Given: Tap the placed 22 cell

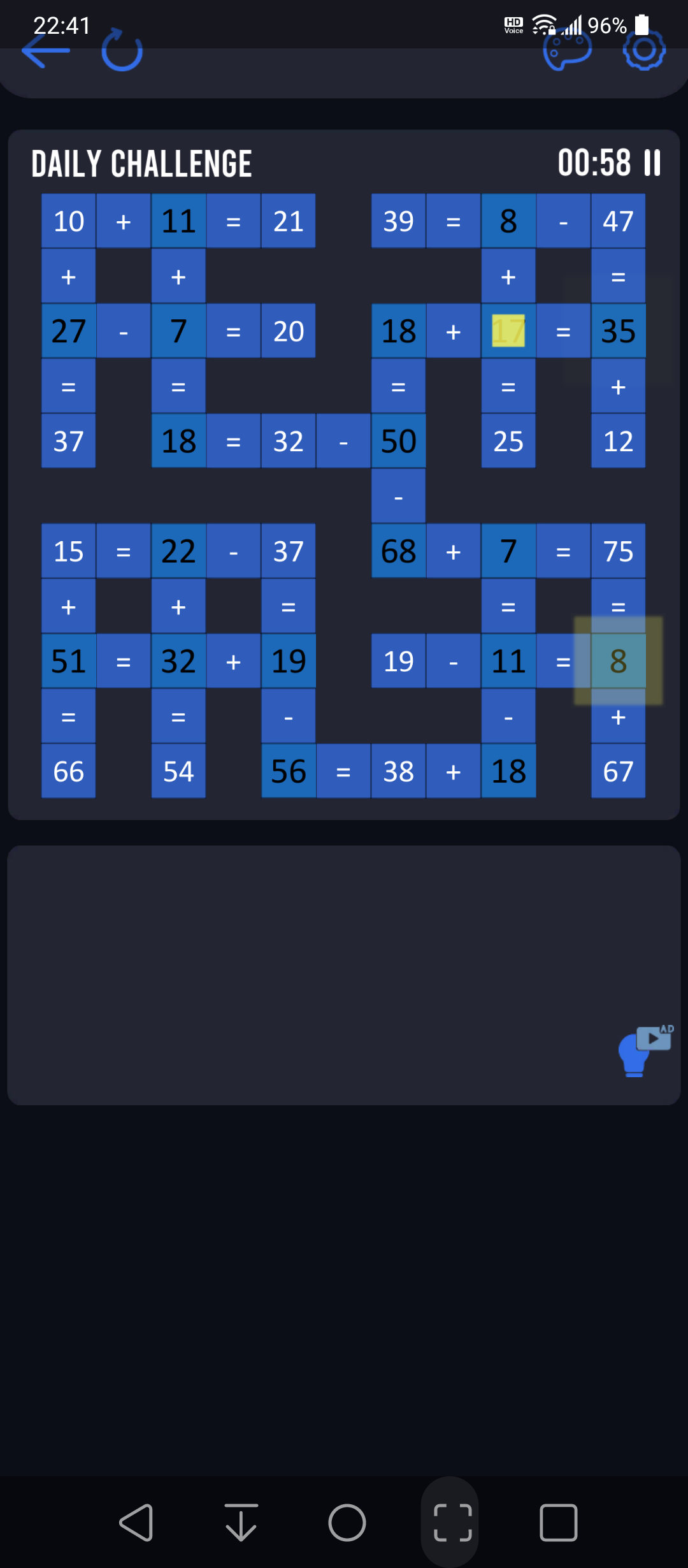Looking at the screenshot, I should coord(178,551).
